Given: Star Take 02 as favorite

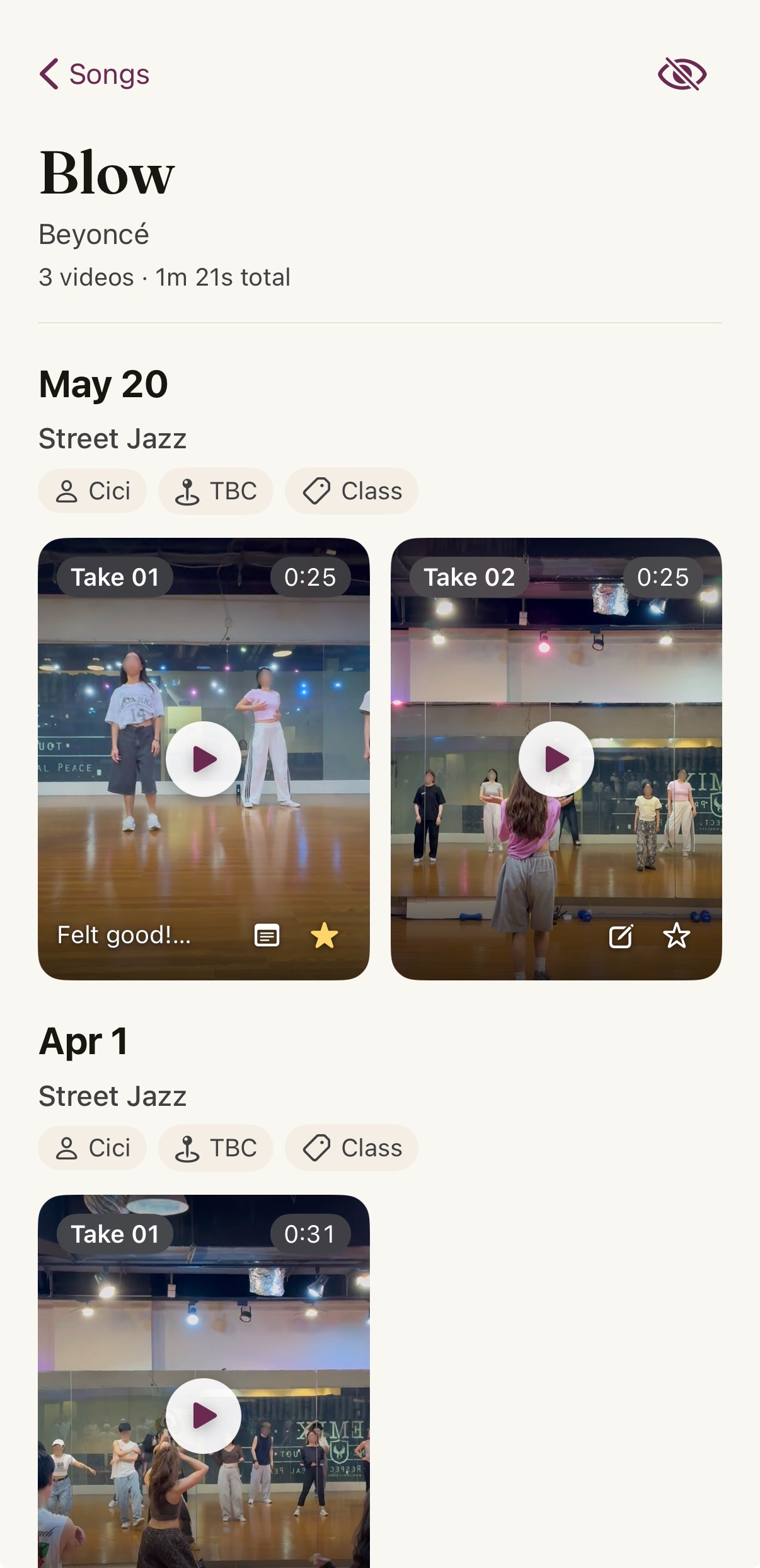Looking at the screenshot, I should [x=677, y=936].
